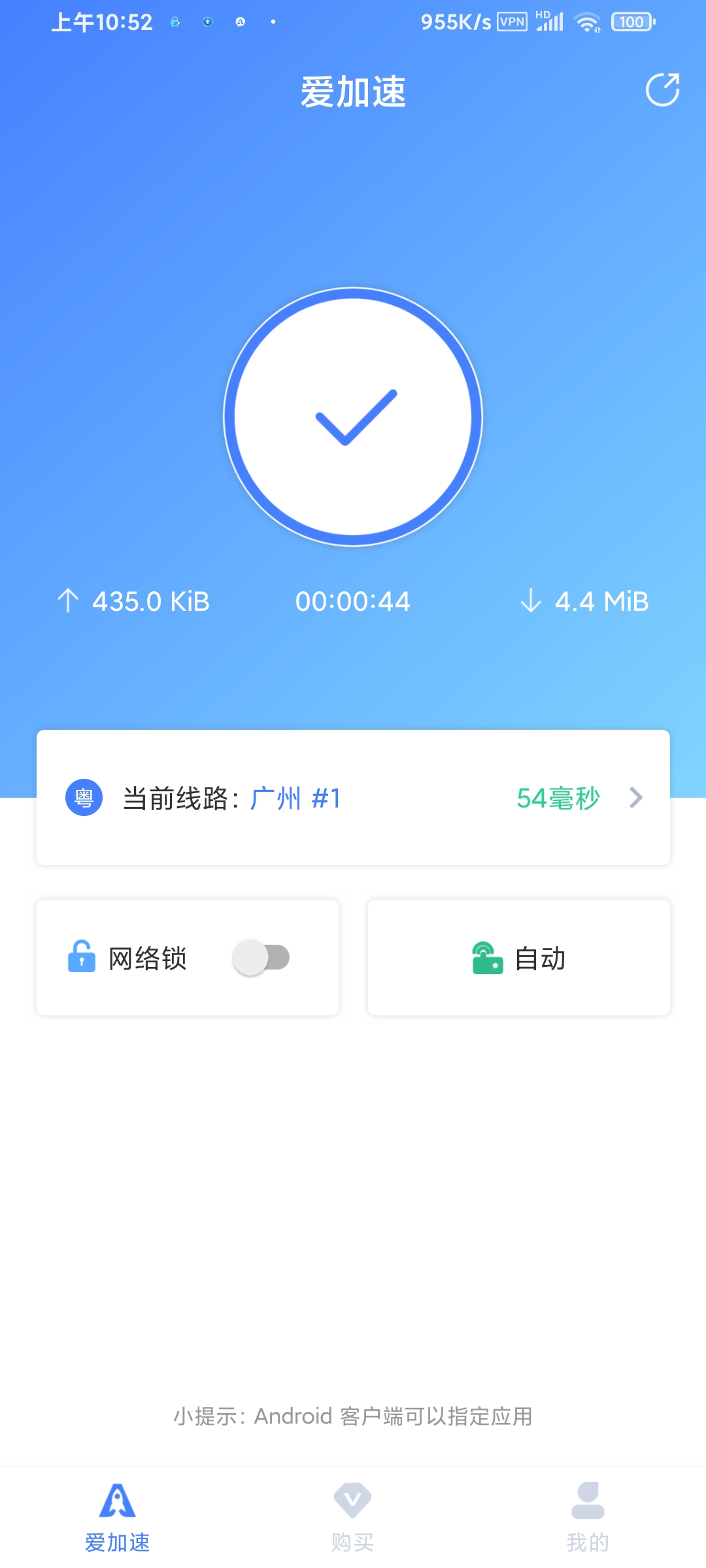Tap the checkmark circle to disconnect
This screenshot has width=706, height=1568.
point(353,417)
